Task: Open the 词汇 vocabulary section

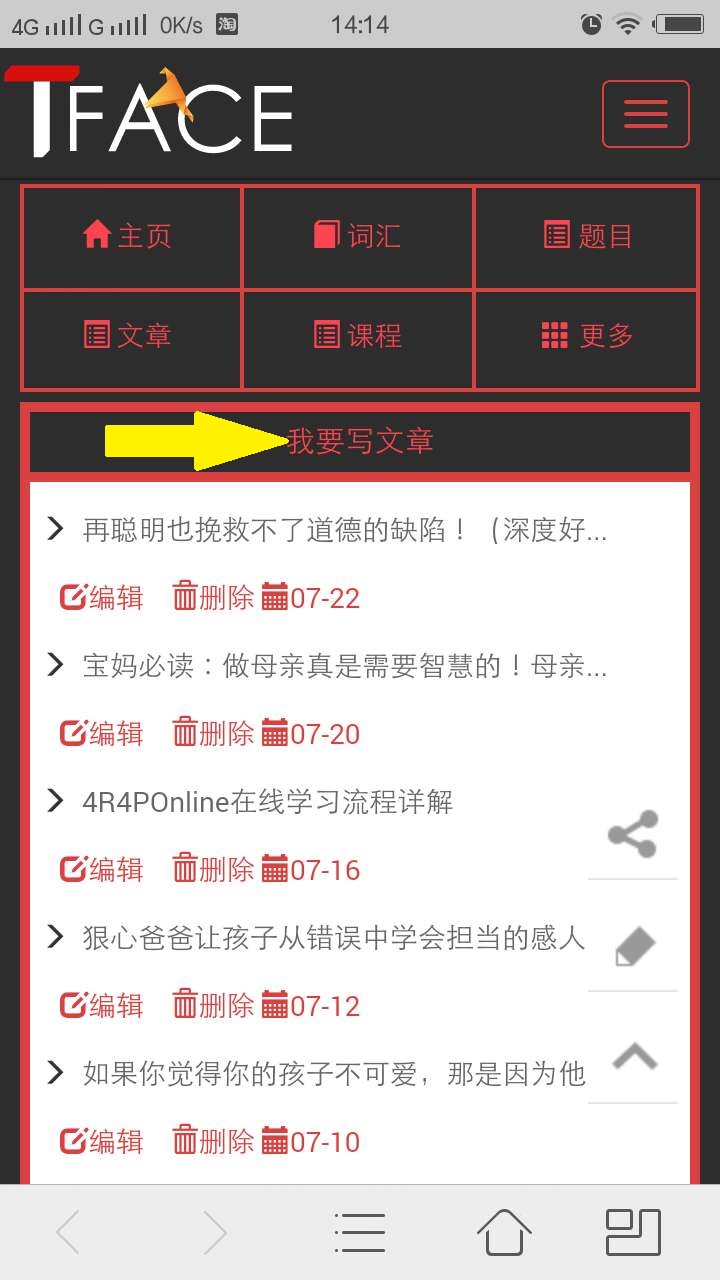Action: (x=358, y=237)
